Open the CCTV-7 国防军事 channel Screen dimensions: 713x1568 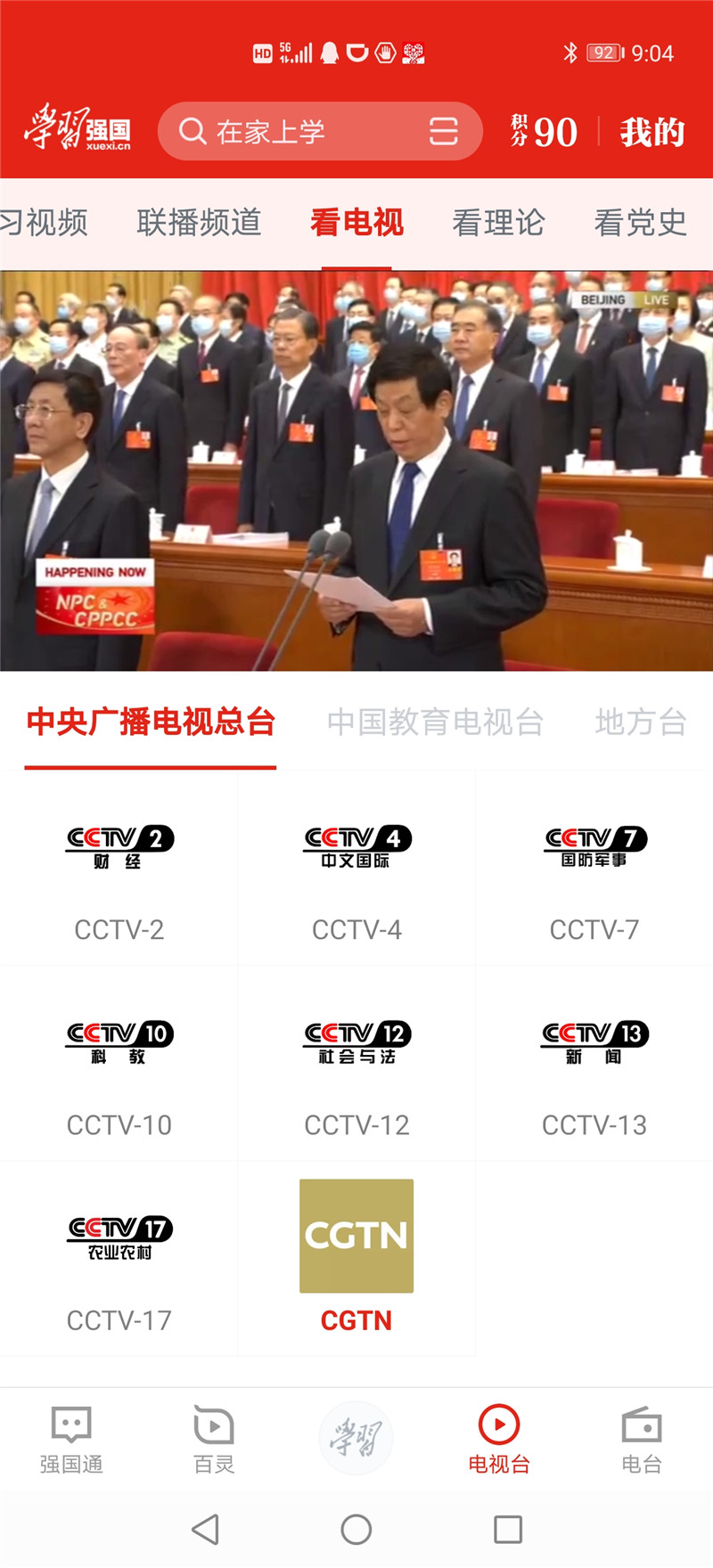[x=594, y=869]
